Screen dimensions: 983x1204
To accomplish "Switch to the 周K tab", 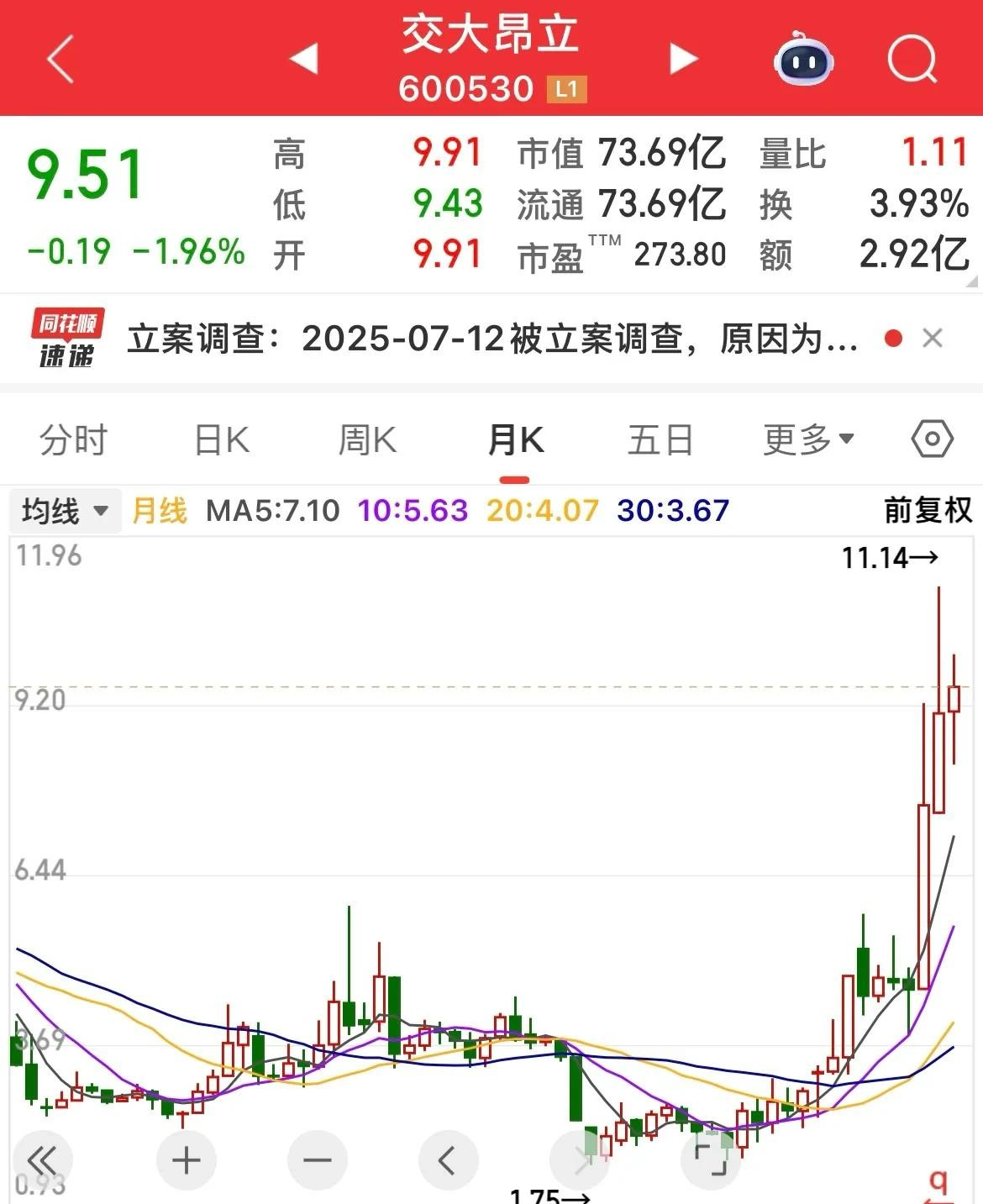I will coord(367,440).
